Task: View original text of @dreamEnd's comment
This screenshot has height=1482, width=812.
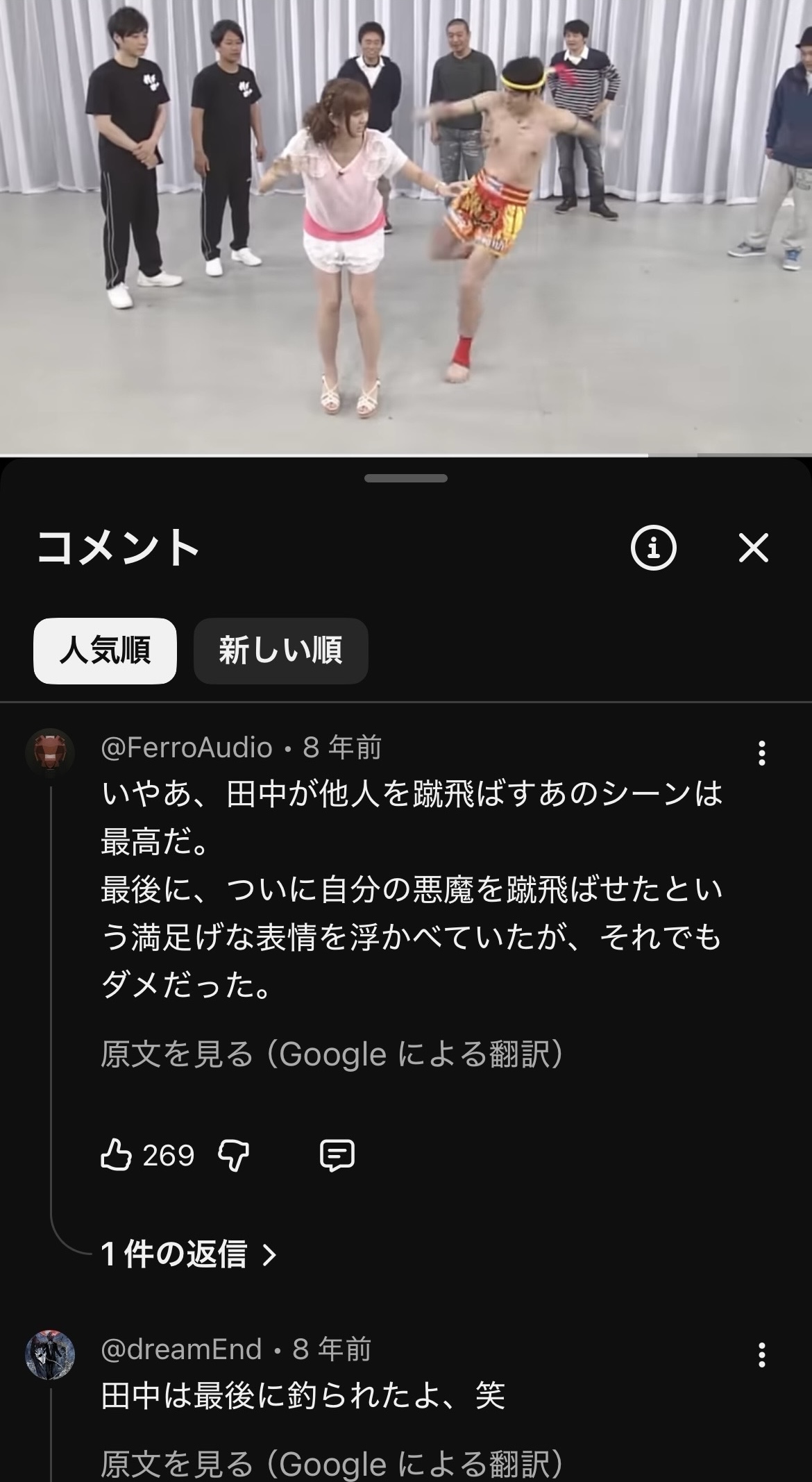Action: tap(332, 1465)
